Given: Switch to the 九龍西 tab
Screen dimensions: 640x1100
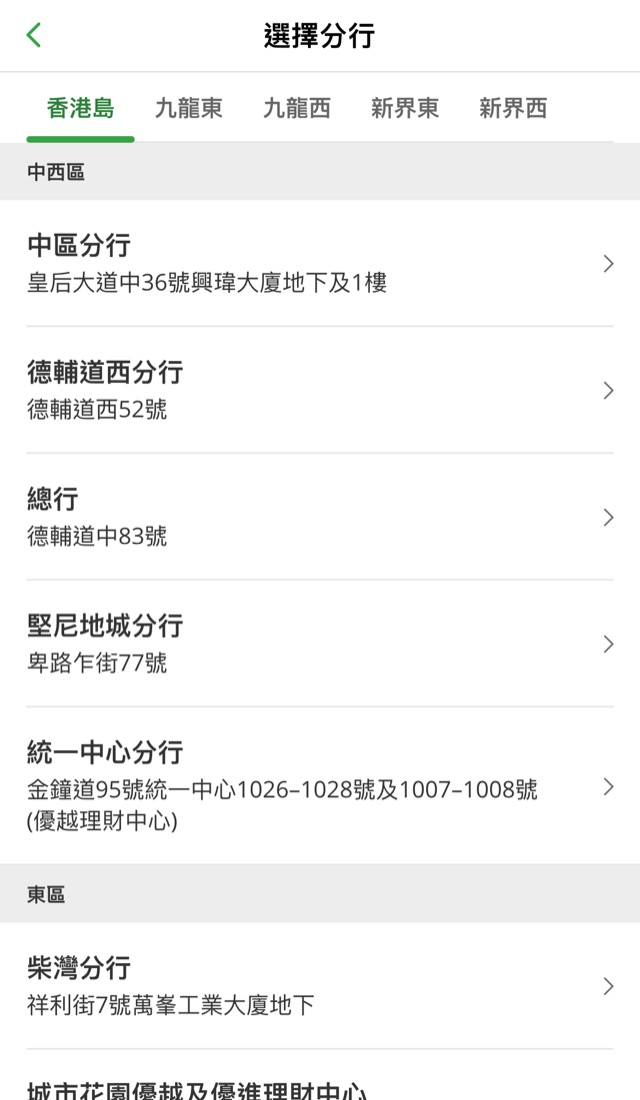Looking at the screenshot, I should click(296, 108).
